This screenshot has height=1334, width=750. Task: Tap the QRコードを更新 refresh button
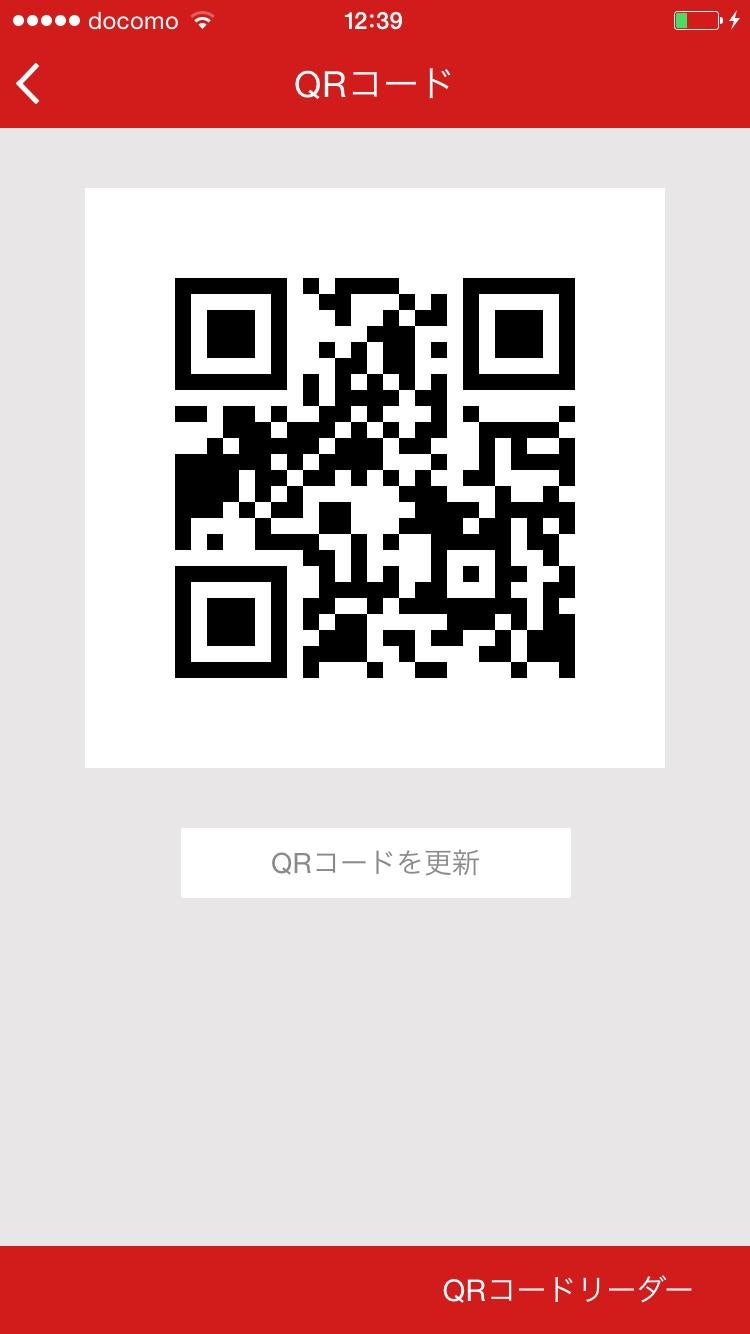coord(375,862)
